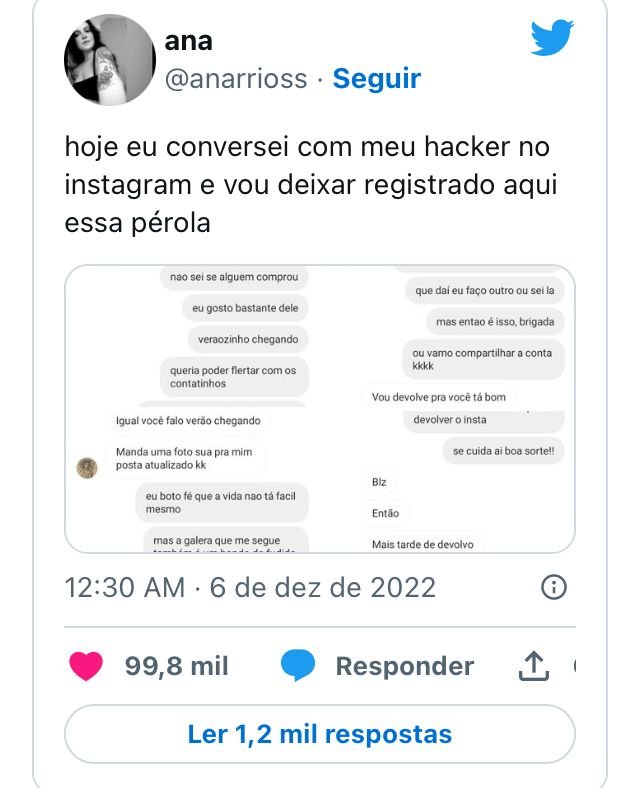This screenshot has height=788, width=640.
Task: Open ana's profile picture
Action: click(x=107, y=62)
